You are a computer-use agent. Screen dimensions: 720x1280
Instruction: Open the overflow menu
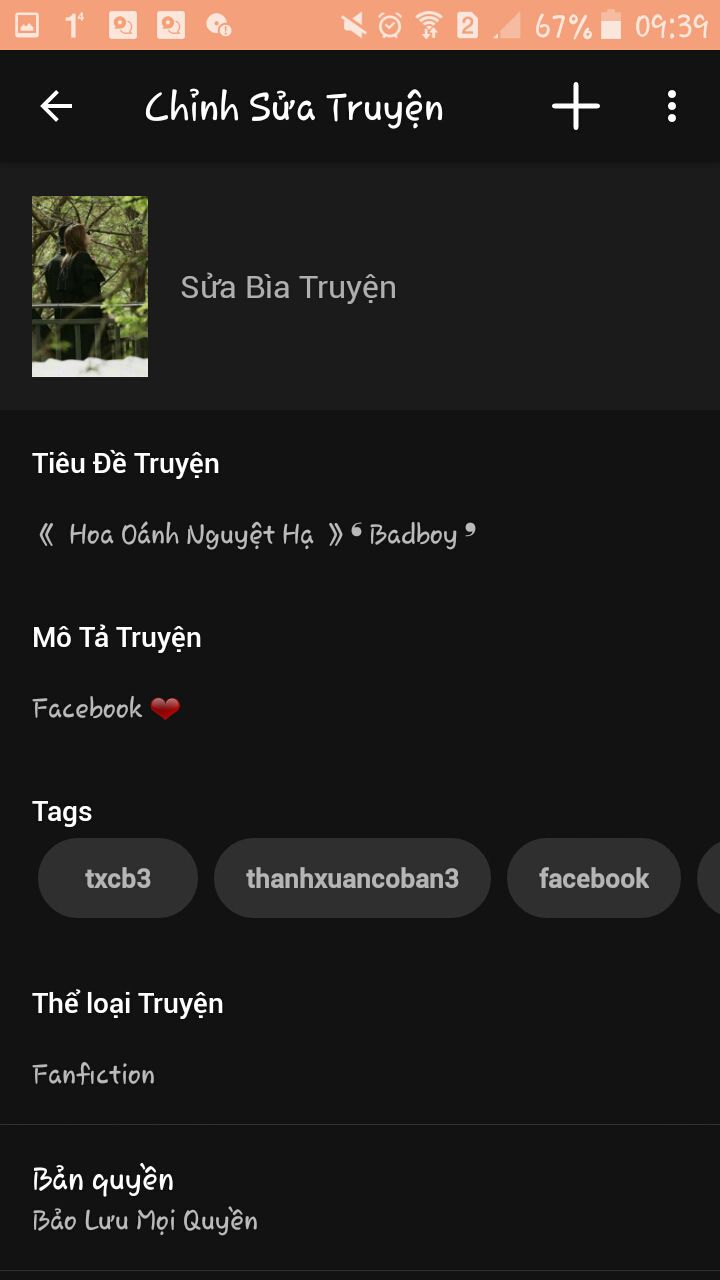point(672,106)
